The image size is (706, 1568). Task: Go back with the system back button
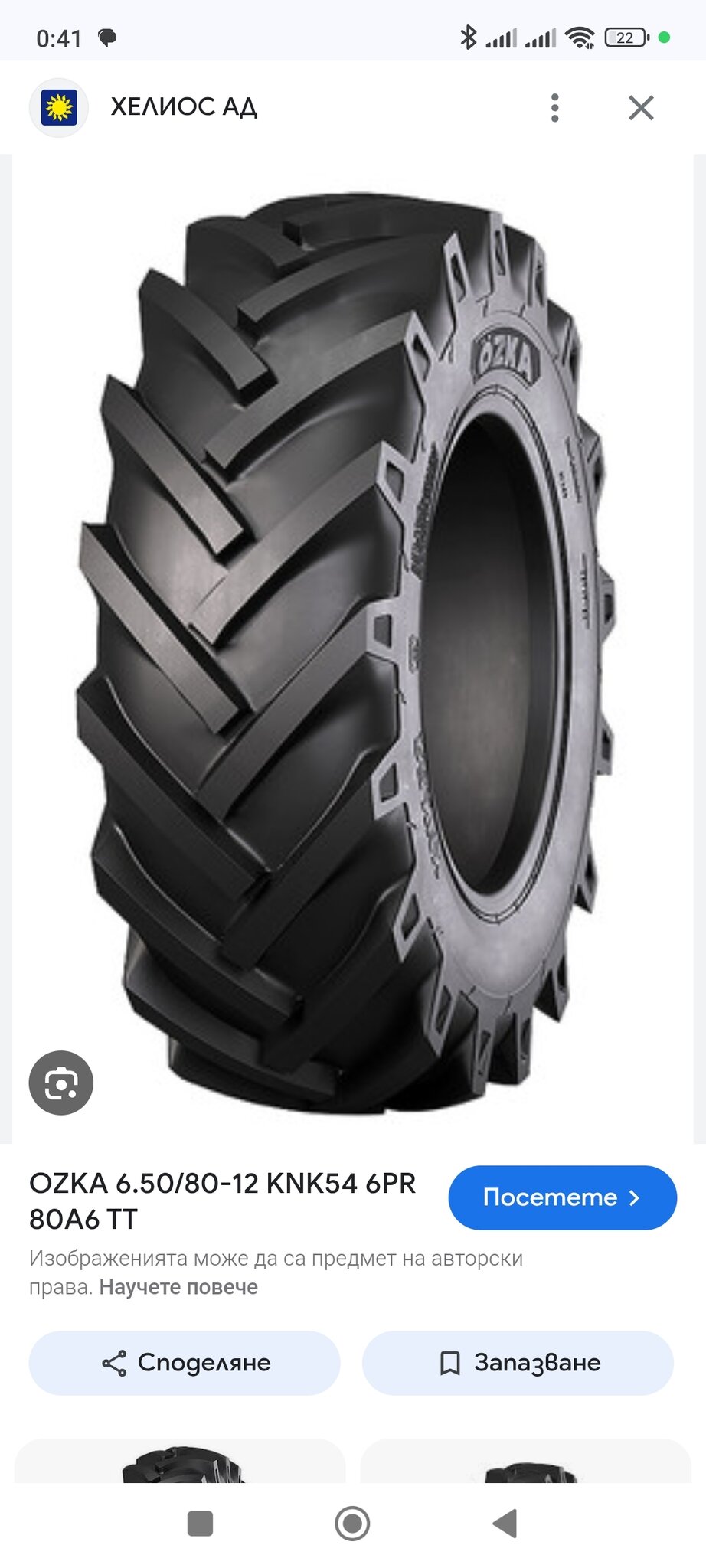[505, 1524]
